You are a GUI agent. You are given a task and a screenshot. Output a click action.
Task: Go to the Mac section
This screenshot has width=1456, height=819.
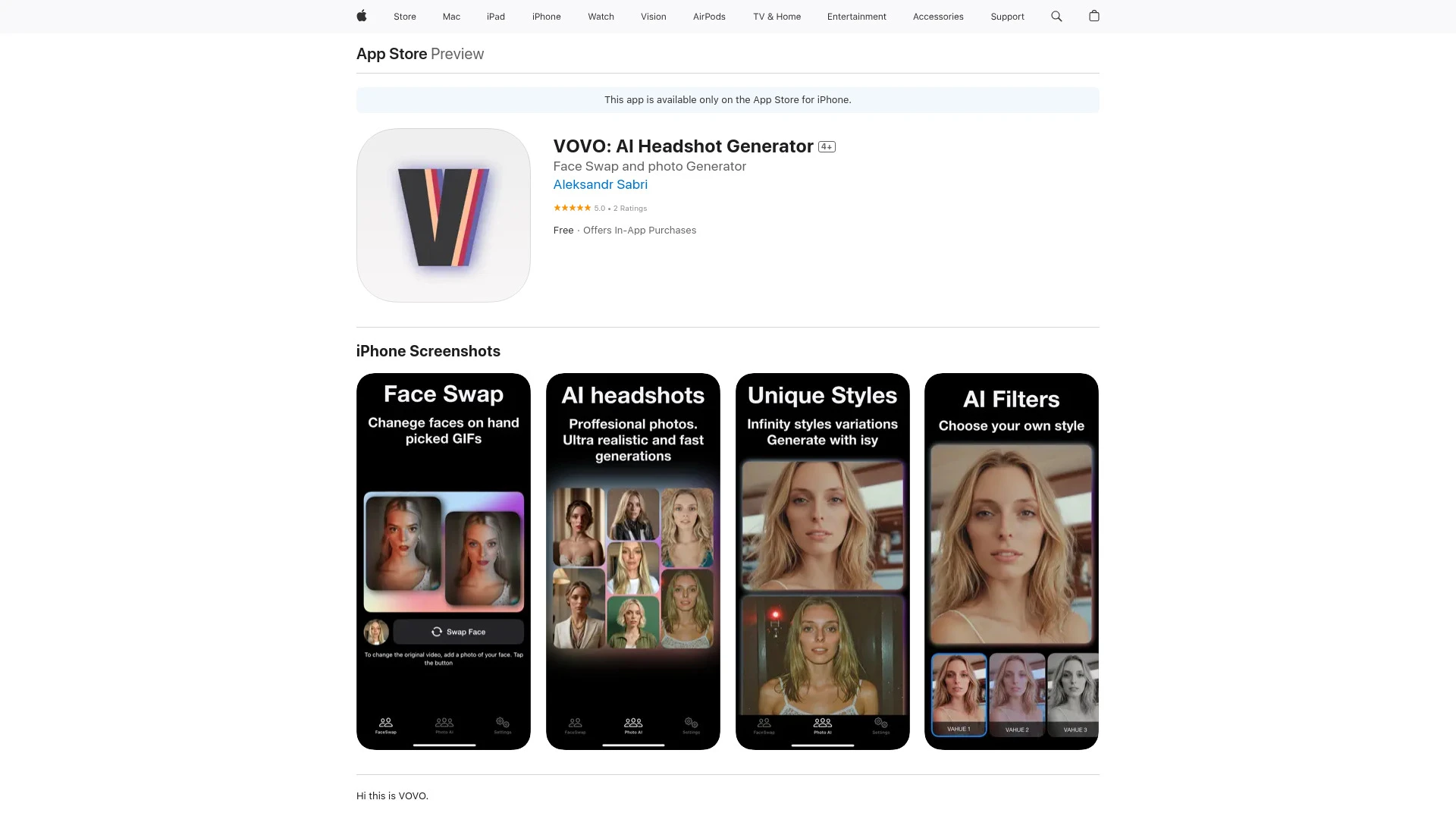click(451, 17)
